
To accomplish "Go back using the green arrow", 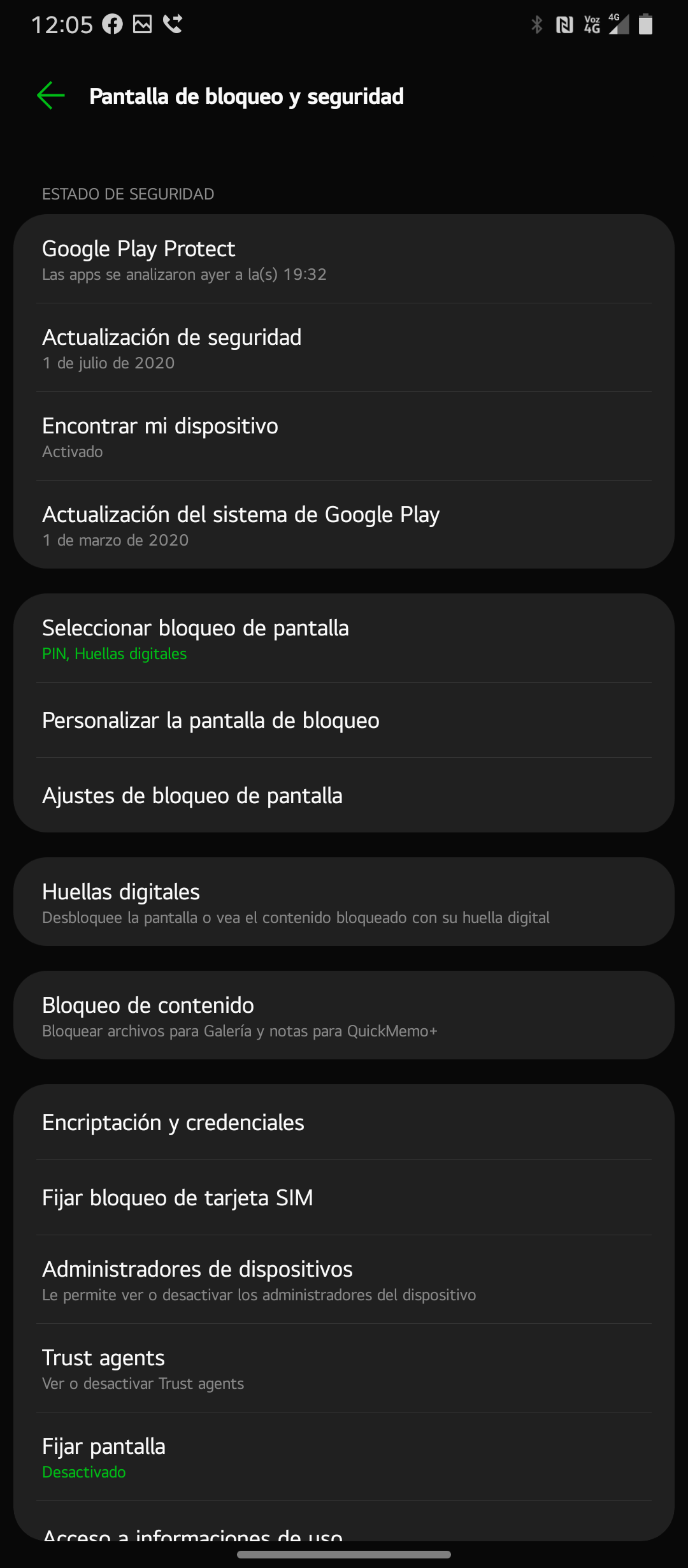I will point(51,96).
